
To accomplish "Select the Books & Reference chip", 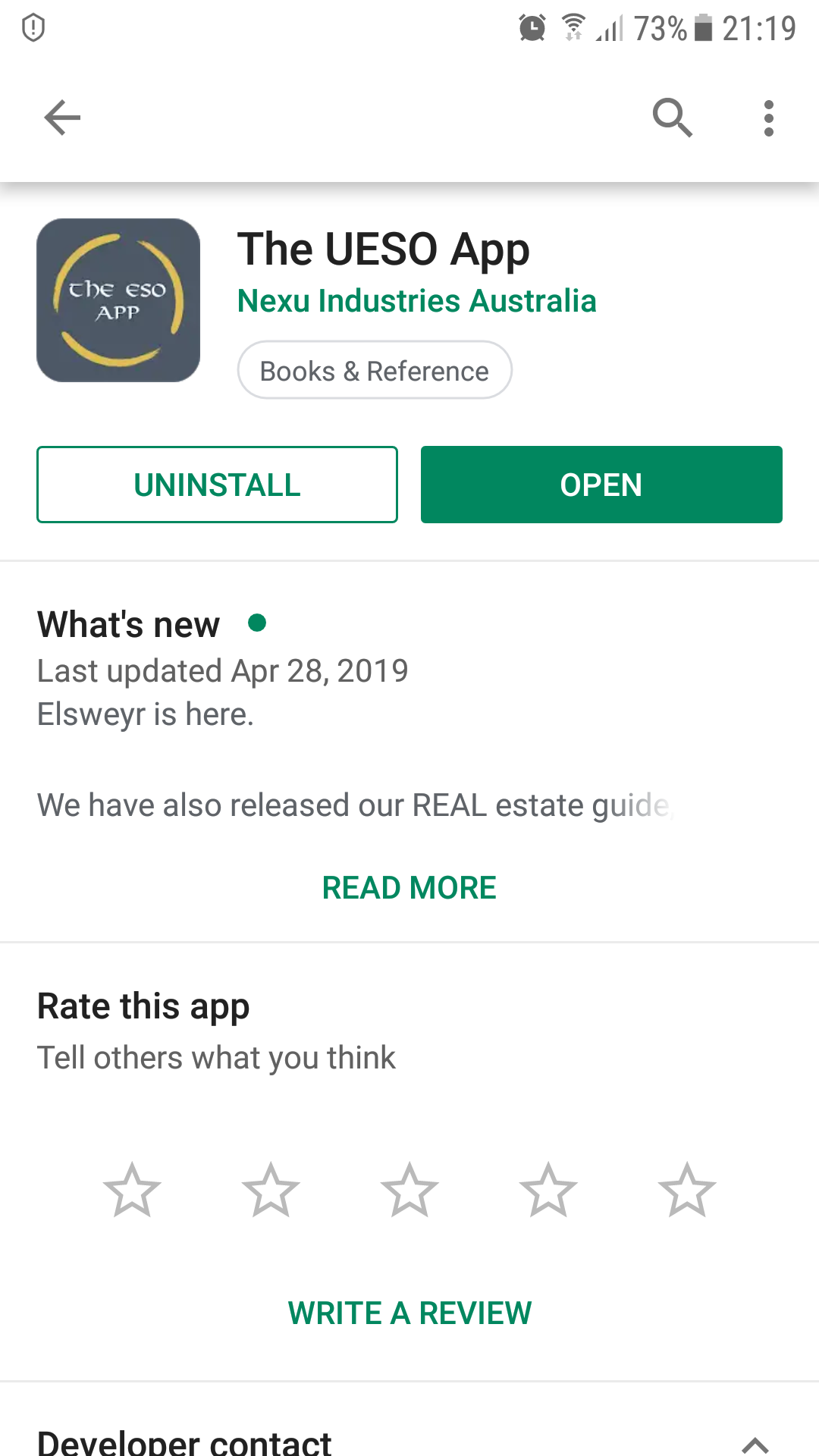I will click(375, 370).
